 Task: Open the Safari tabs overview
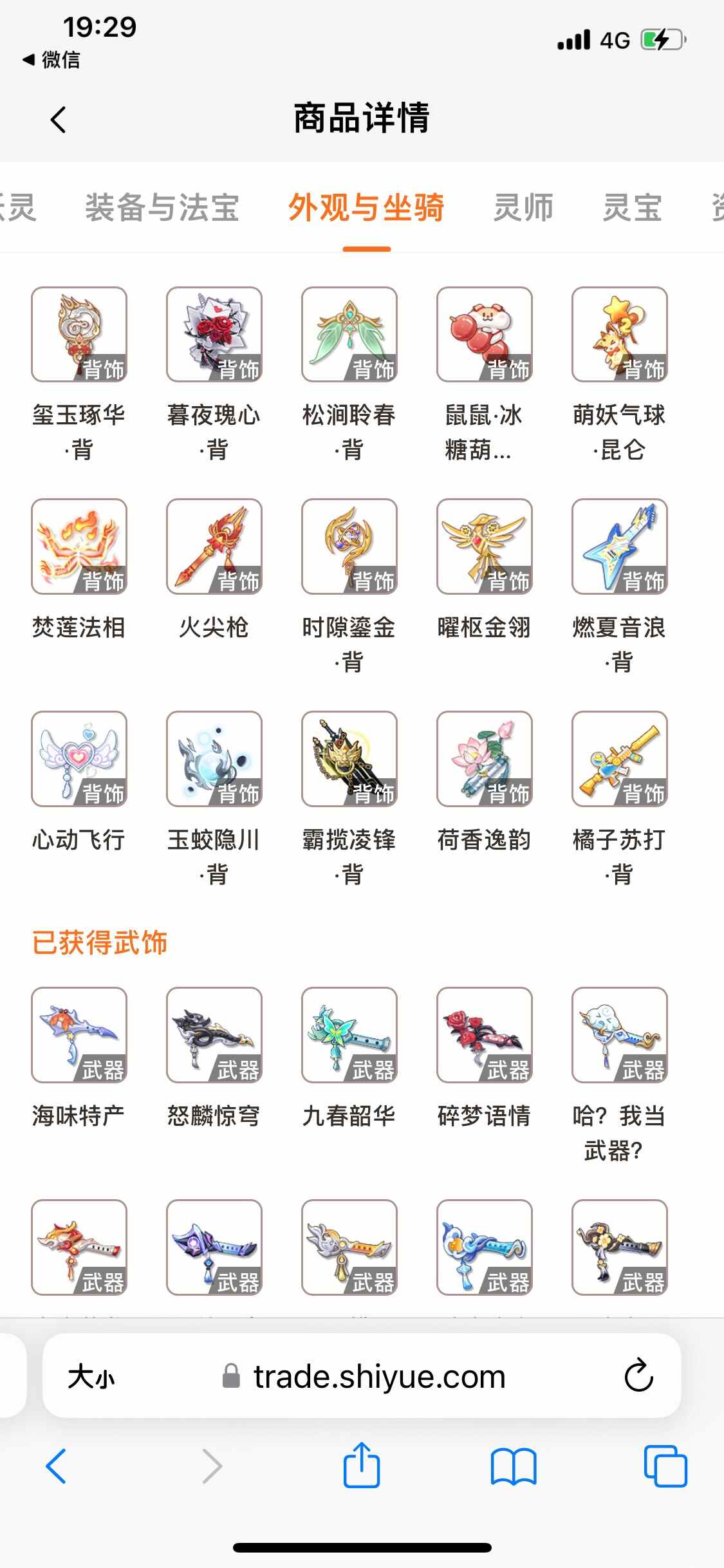tap(665, 1466)
